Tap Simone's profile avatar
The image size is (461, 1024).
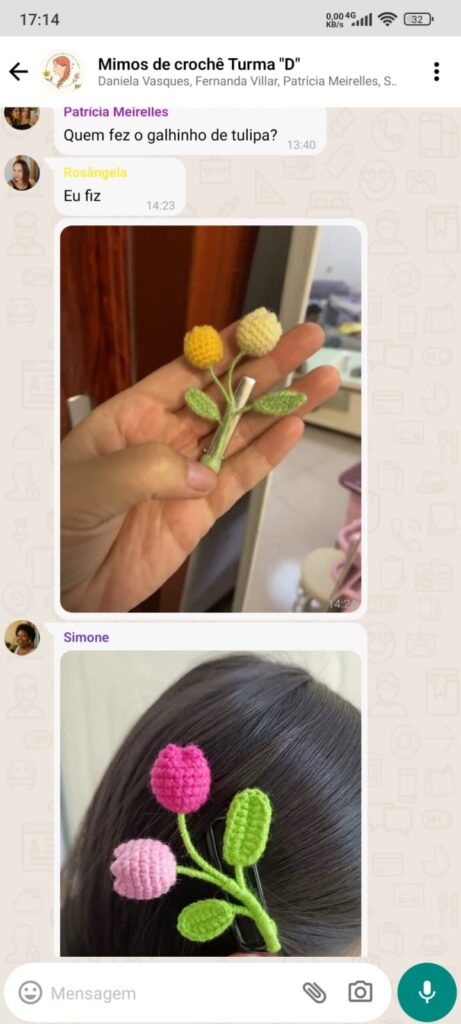tap(22, 638)
